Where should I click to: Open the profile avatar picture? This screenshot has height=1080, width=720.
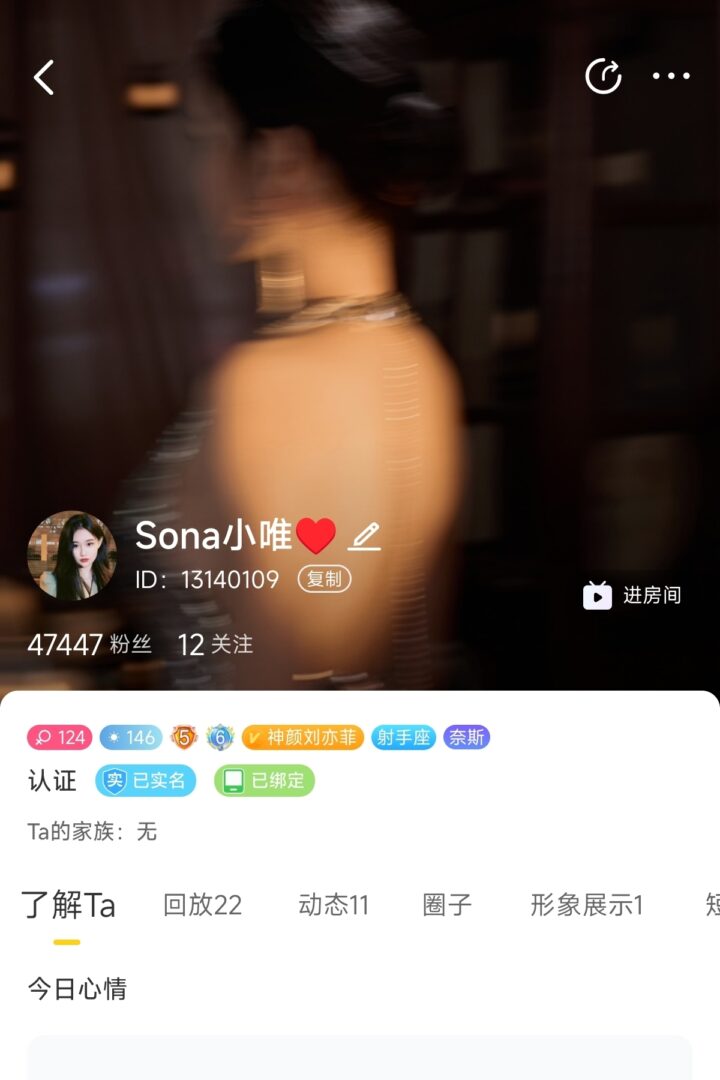(x=71, y=556)
